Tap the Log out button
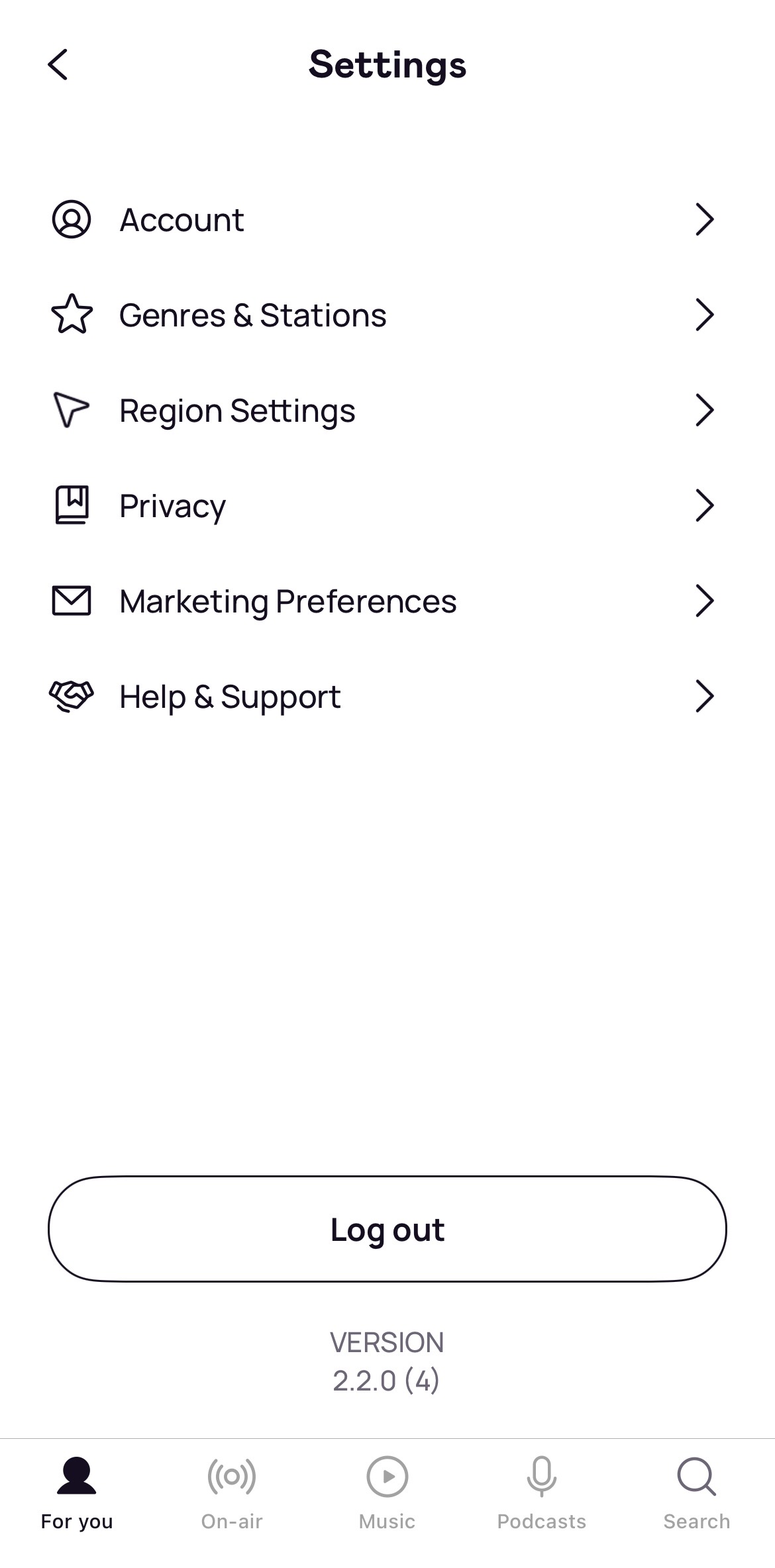This screenshot has width=775, height=1568. (x=387, y=1229)
